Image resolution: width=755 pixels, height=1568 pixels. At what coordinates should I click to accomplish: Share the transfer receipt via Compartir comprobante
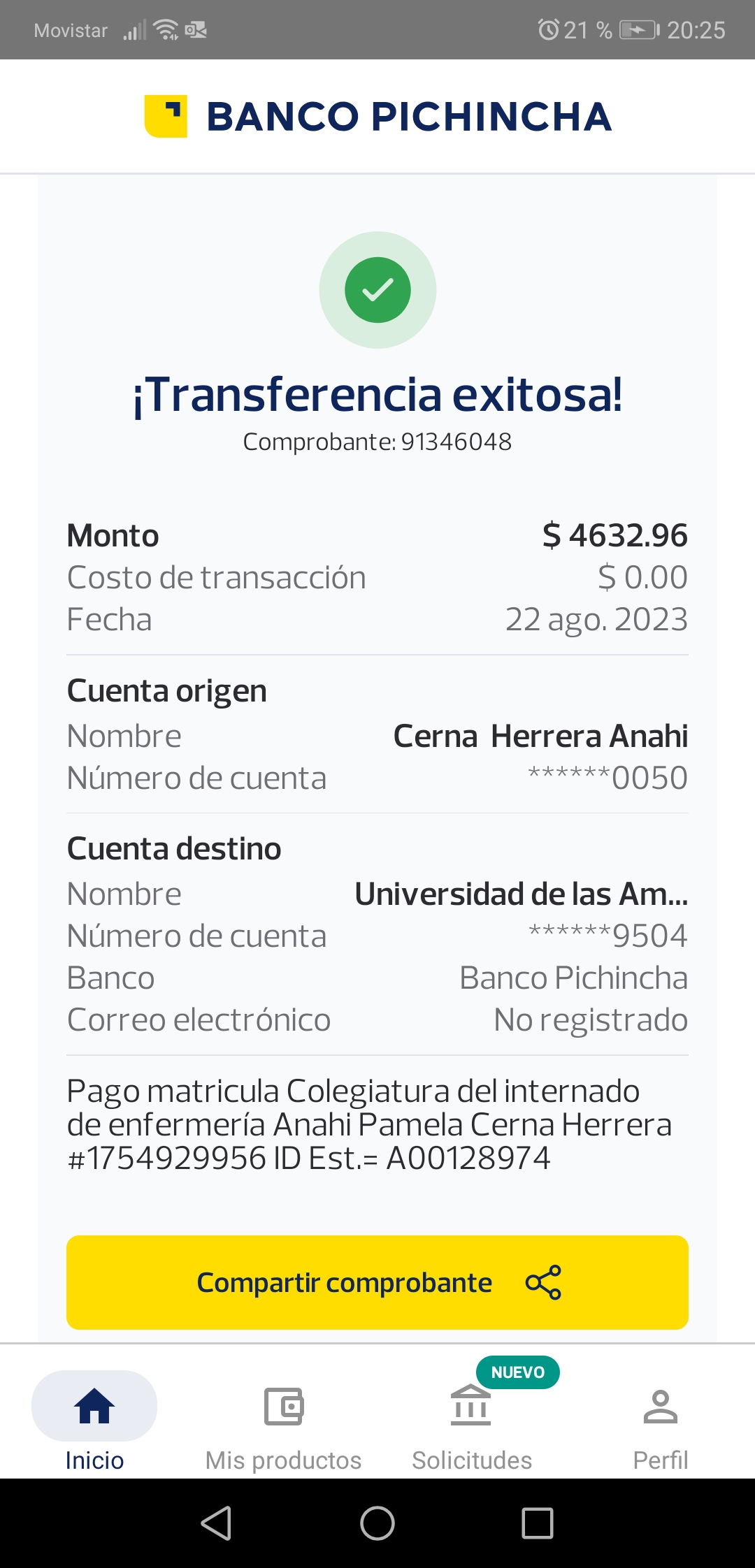pos(377,1282)
